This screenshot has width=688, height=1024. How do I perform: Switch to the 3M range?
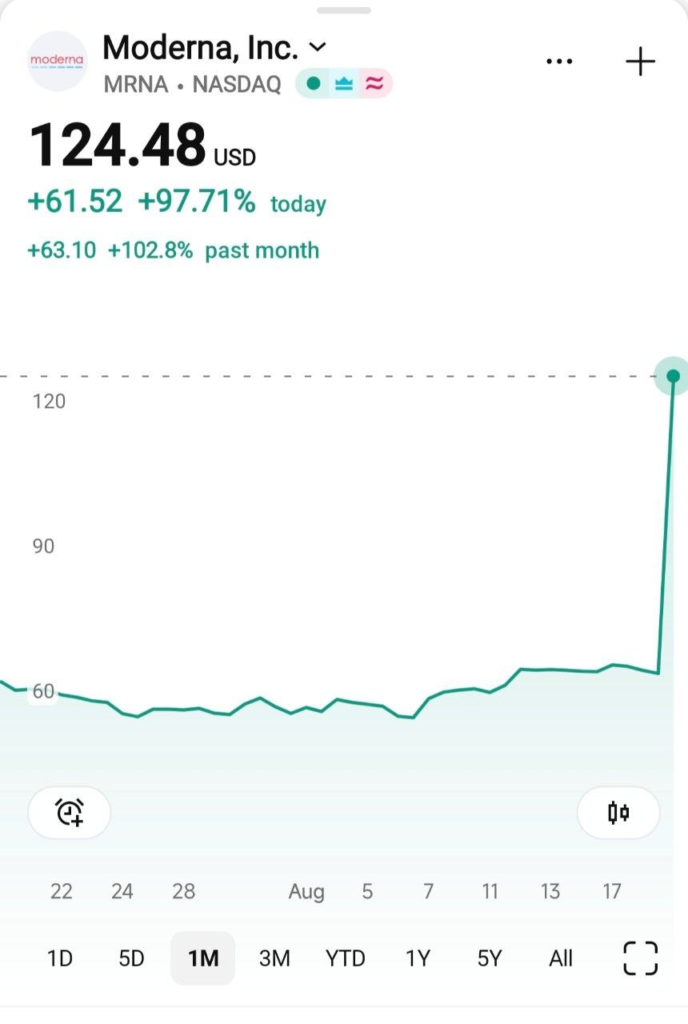274,958
